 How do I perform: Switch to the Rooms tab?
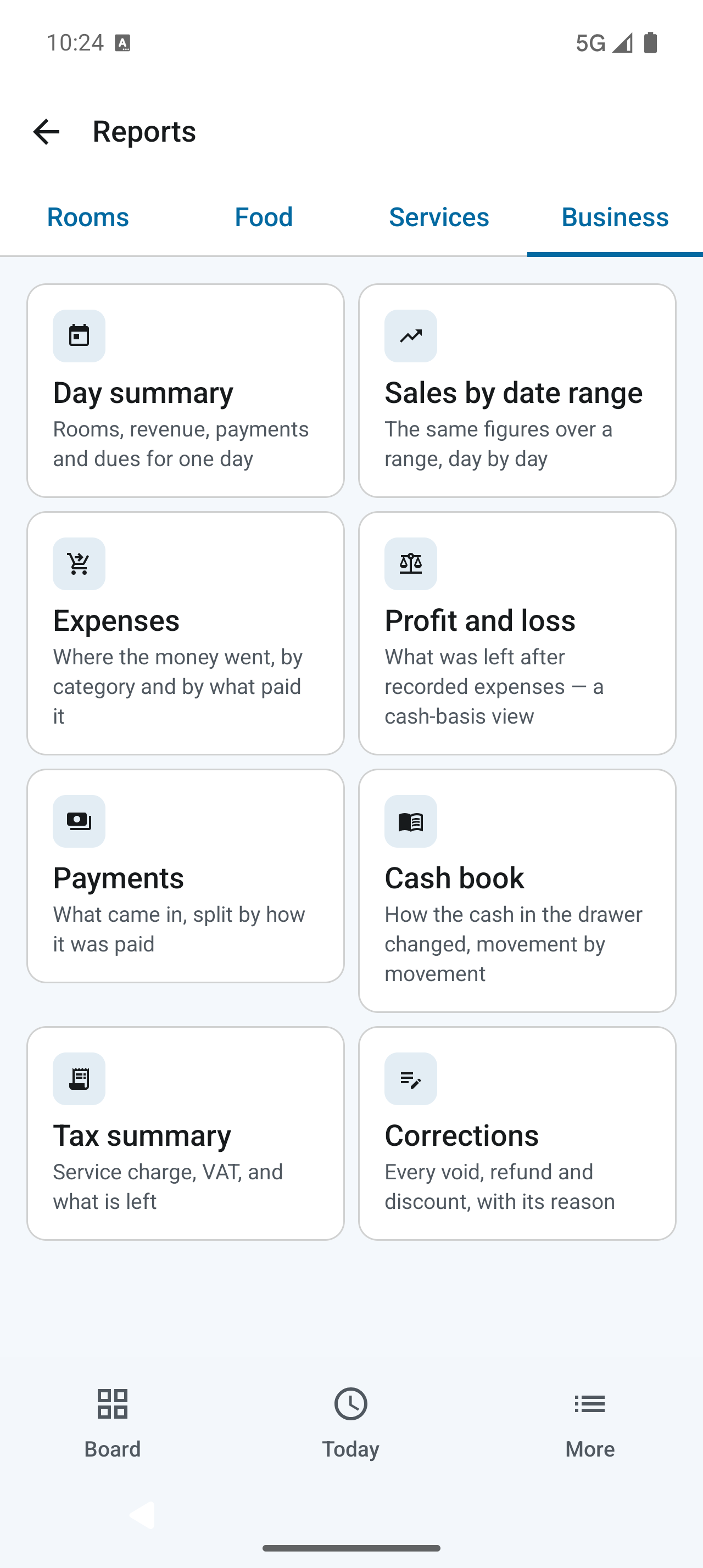[88, 217]
